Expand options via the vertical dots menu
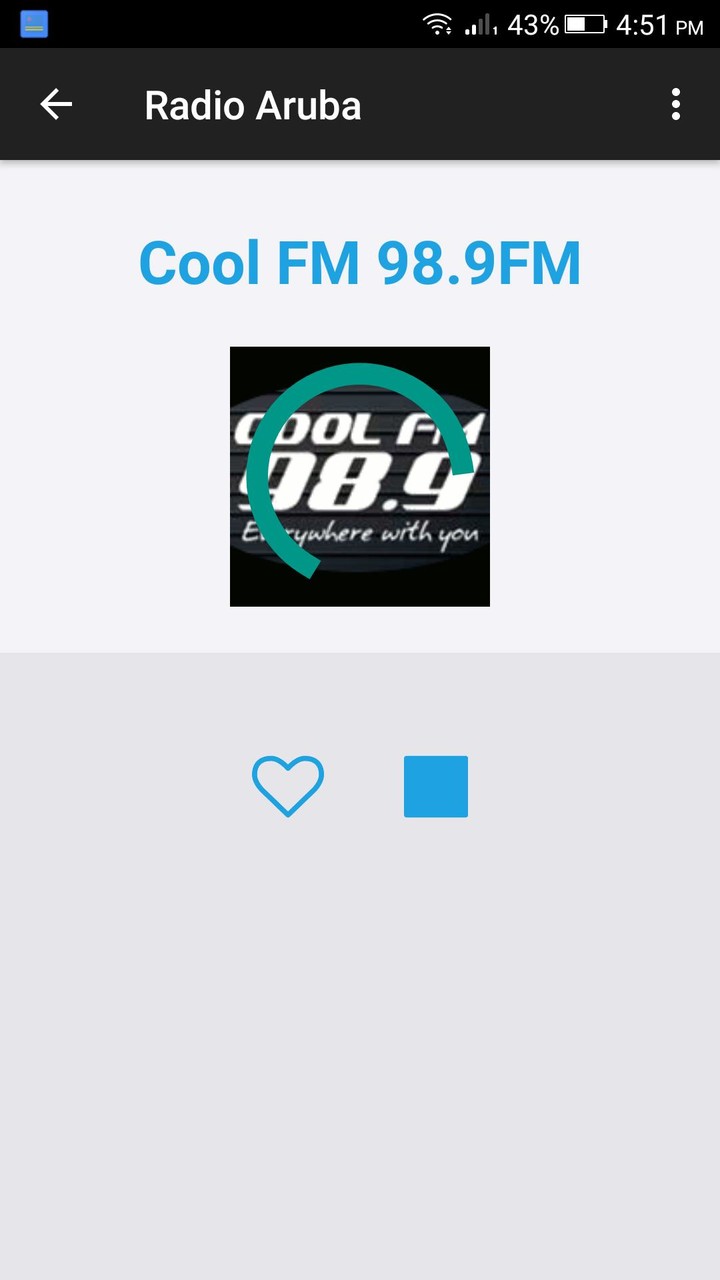 pyautogui.click(x=675, y=104)
